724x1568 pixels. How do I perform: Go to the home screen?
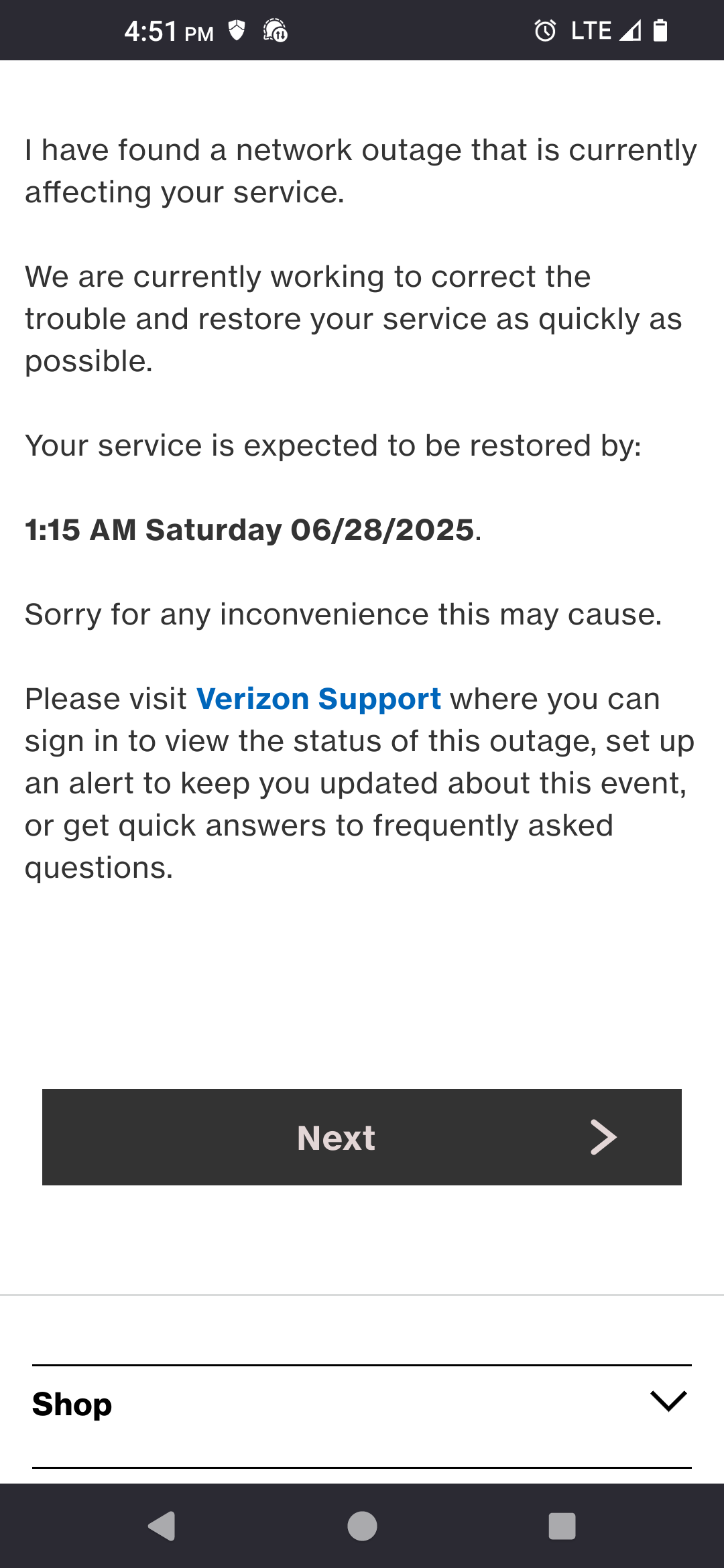click(x=362, y=1526)
